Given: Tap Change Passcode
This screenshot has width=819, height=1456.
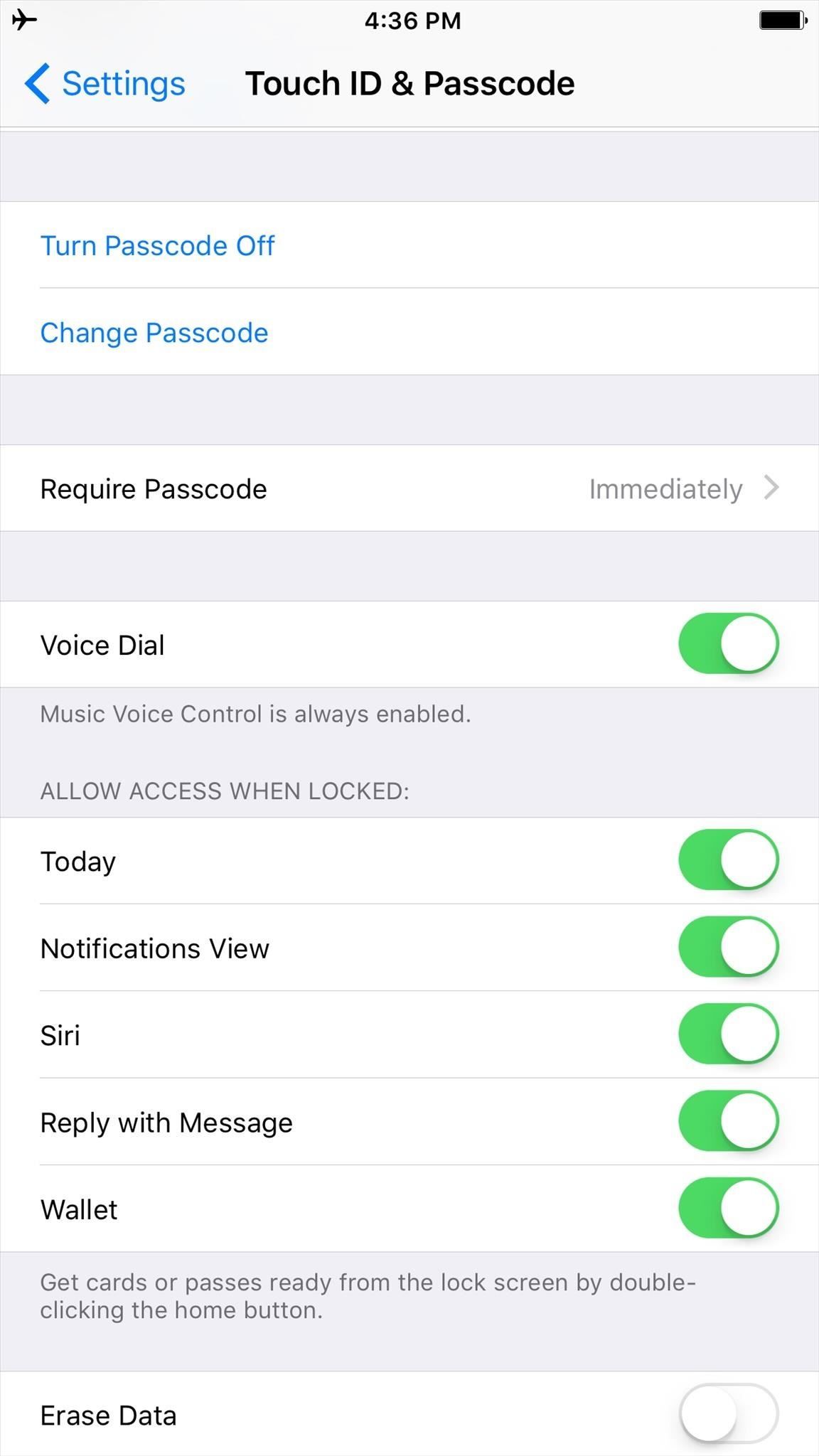Looking at the screenshot, I should (154, 332).
